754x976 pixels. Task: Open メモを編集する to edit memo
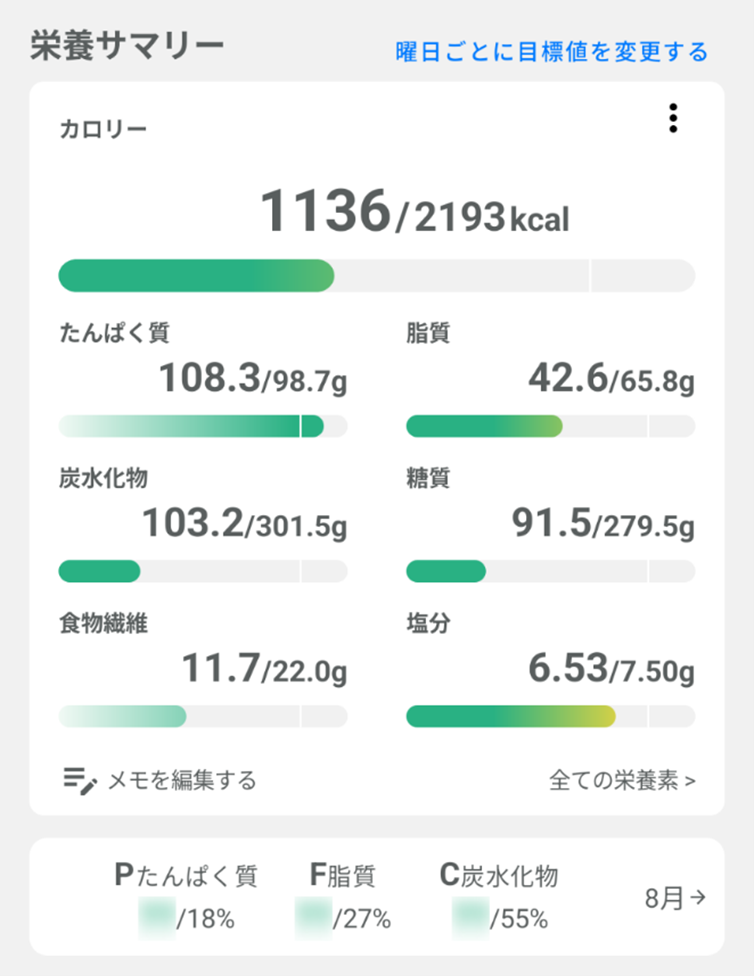(160, 780)
